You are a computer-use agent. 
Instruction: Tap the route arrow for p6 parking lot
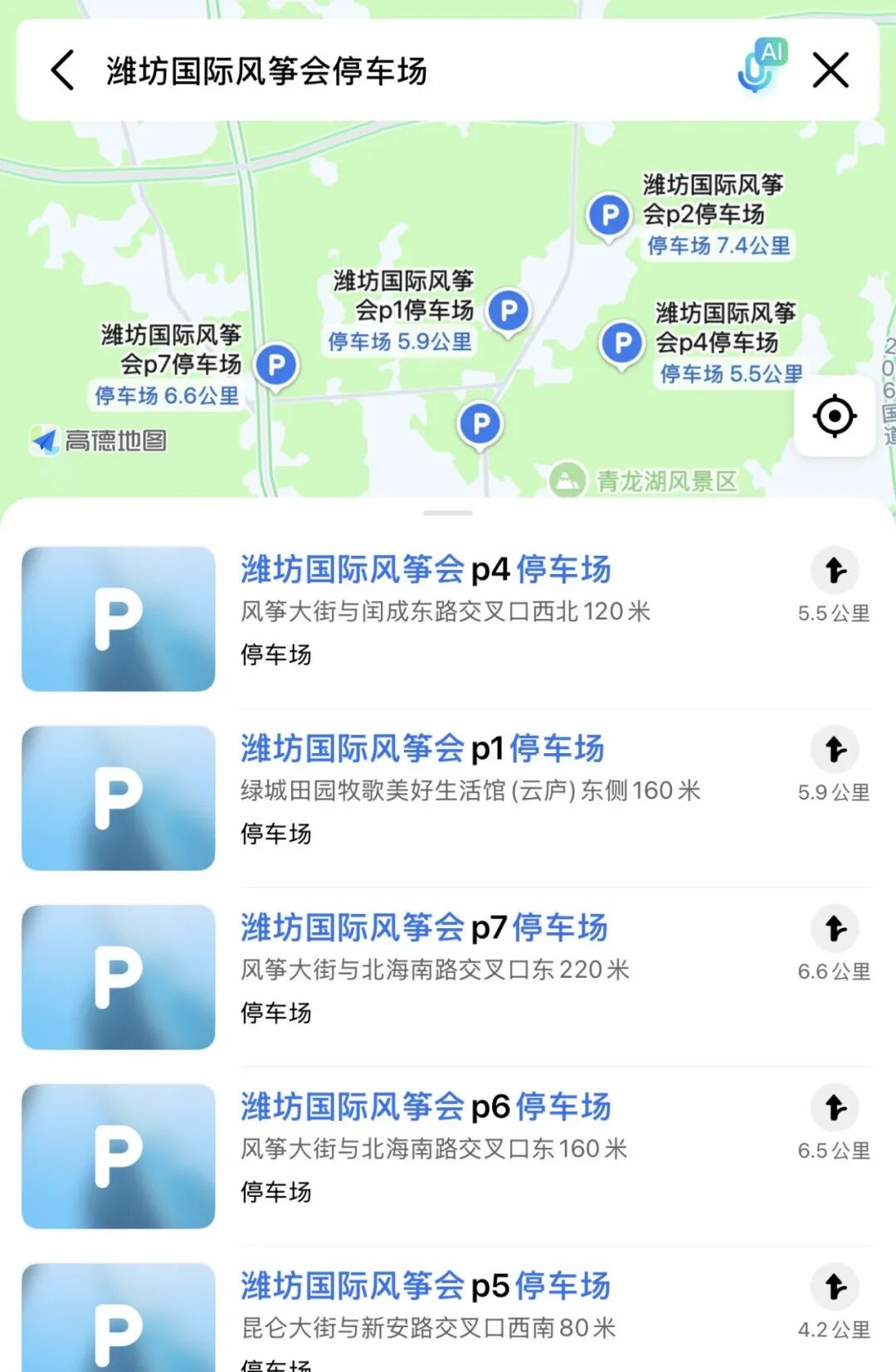(835, 1107)
